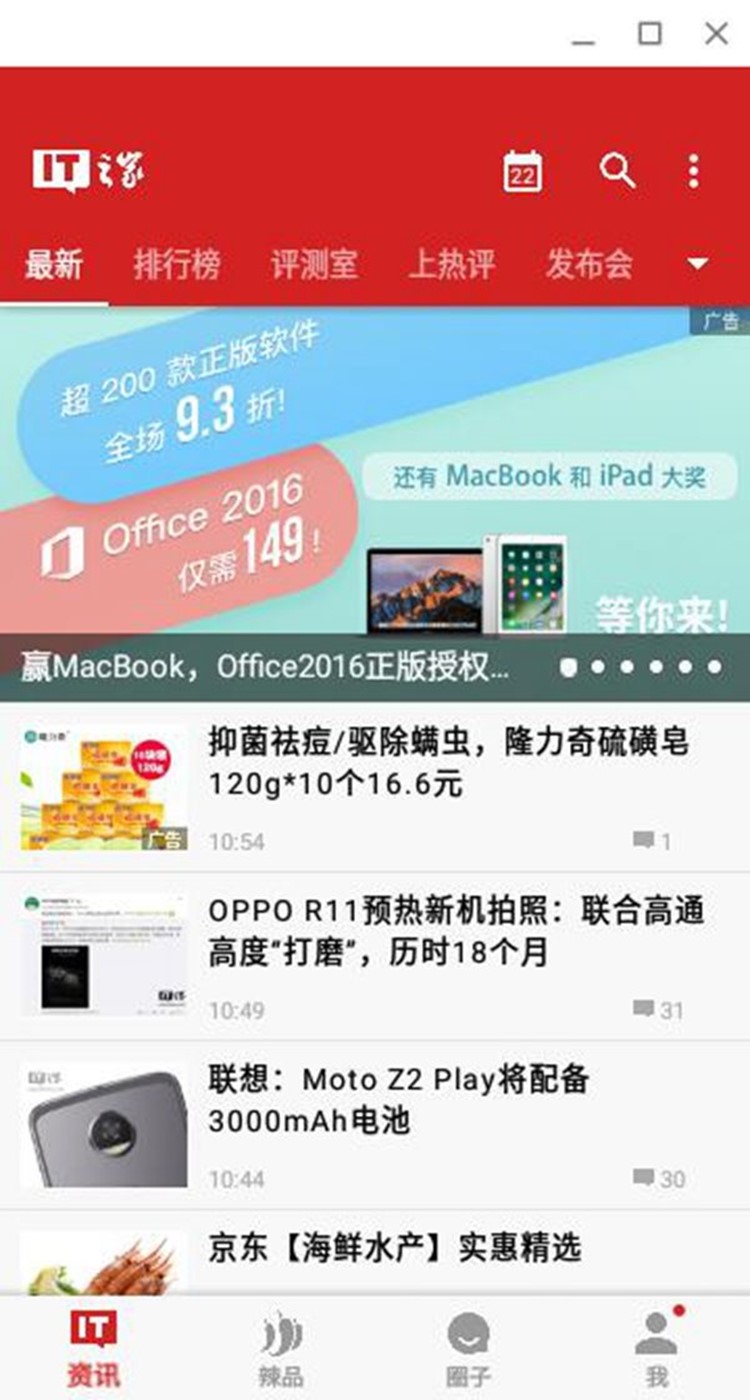Close the window with the X button
This screenshot has width=750, height=1400.
pos(716,34)
